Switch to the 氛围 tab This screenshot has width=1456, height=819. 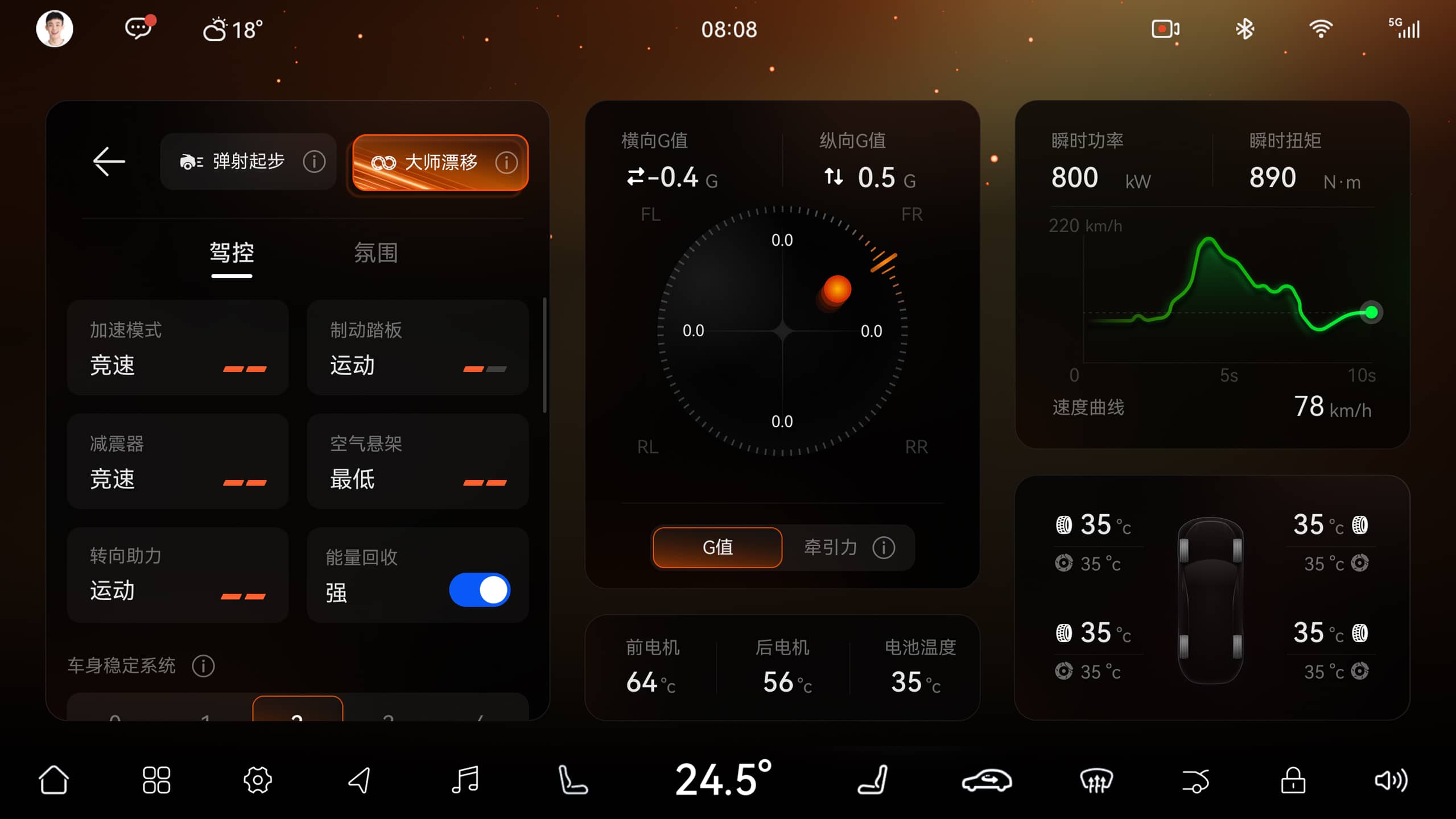click(376, 253)
